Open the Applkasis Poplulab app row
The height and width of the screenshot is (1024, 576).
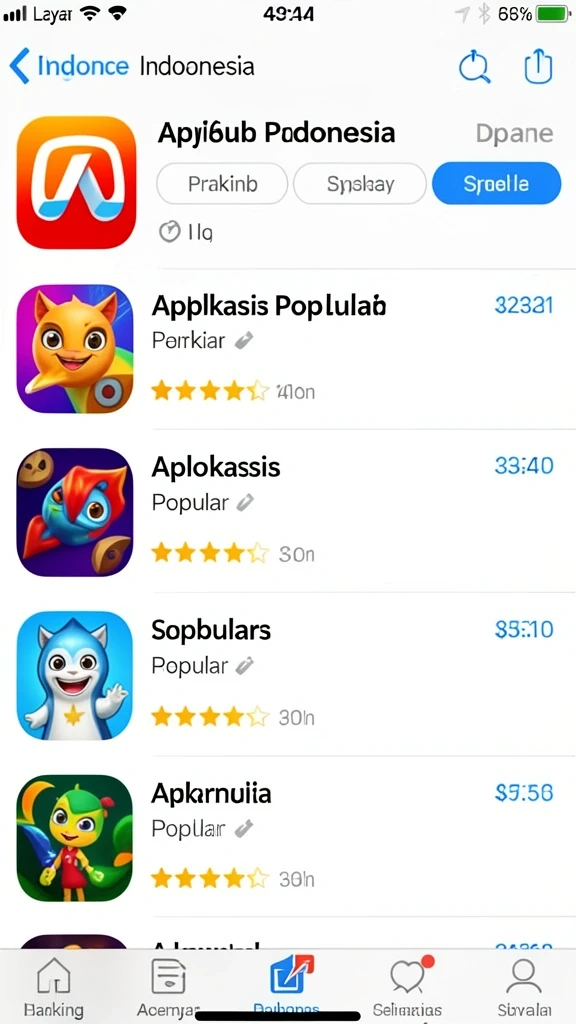coord(288,349)
